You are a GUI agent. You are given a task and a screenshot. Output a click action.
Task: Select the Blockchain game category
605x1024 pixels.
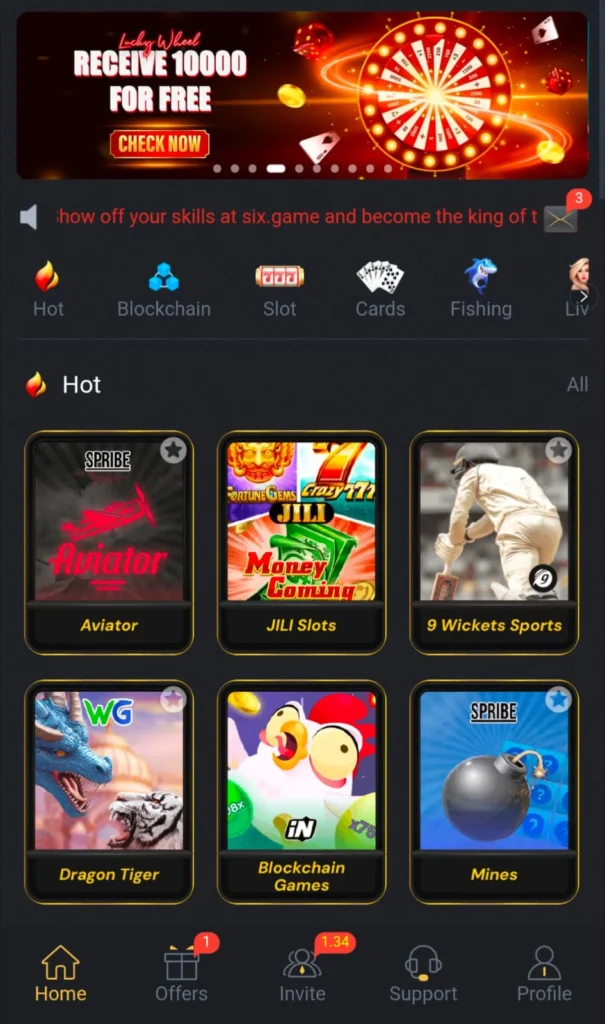click(x=164, y=290)
